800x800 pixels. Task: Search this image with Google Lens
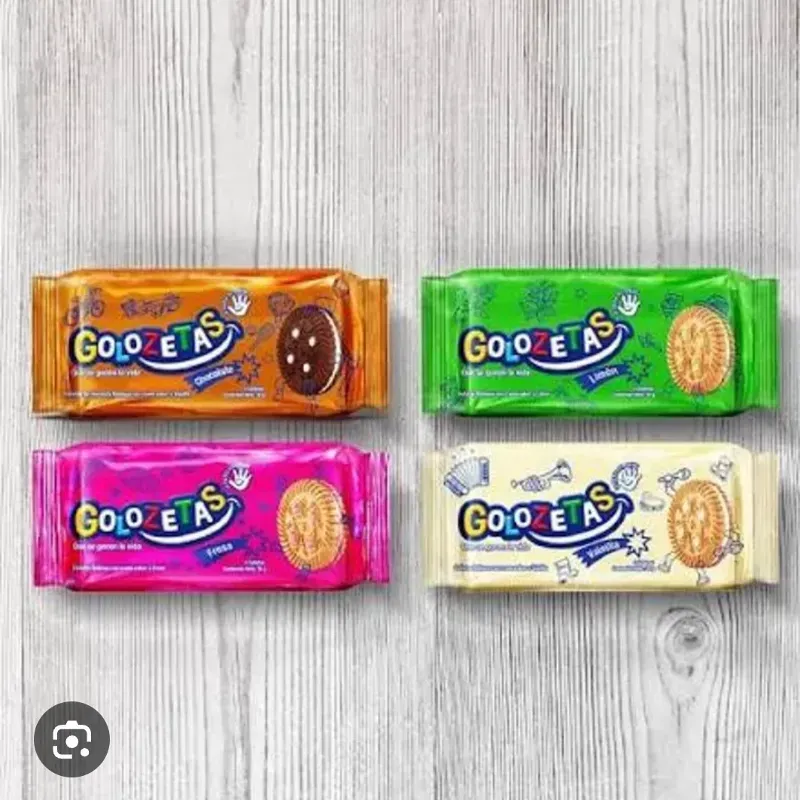71,739
